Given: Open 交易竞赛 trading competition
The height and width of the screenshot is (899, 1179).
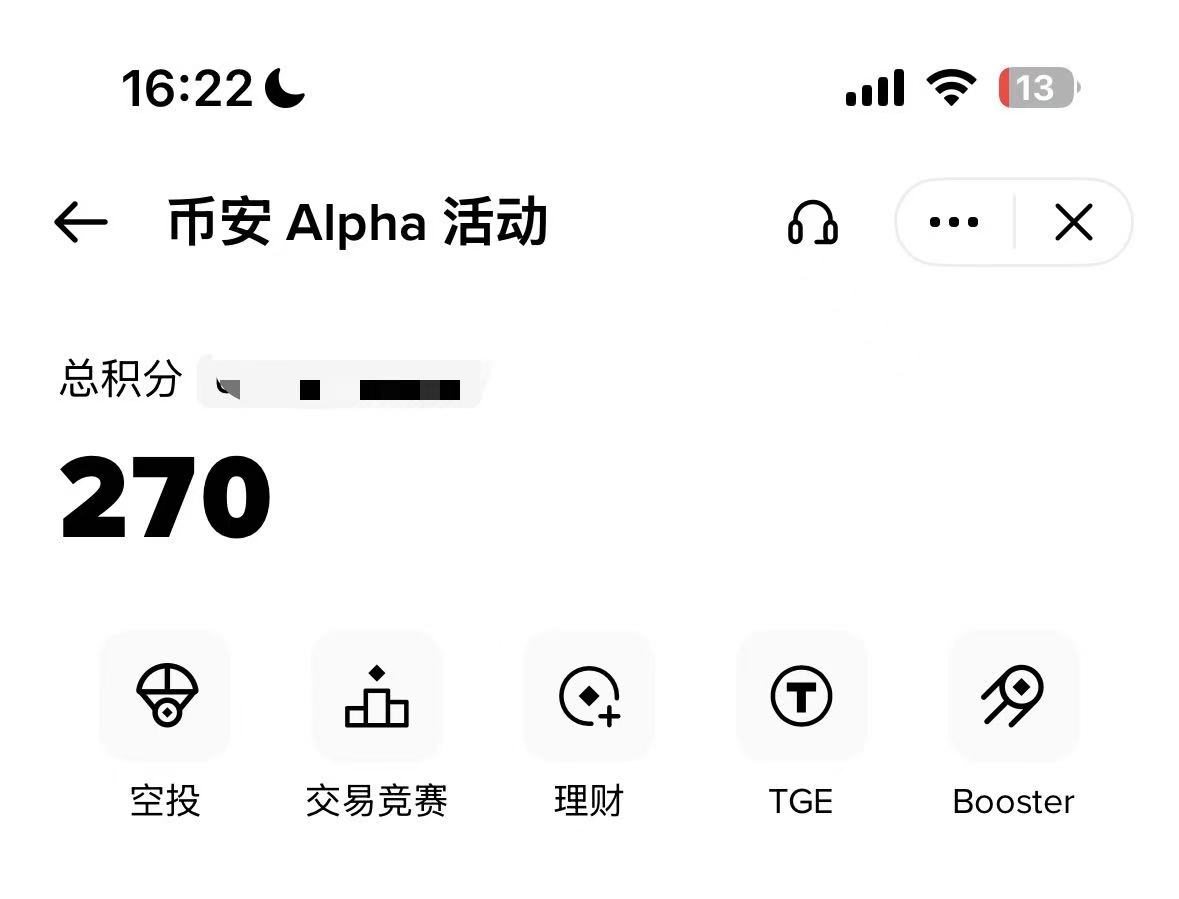Looking at the screenshot, I should pyautogui.click(x=377, y=697).
